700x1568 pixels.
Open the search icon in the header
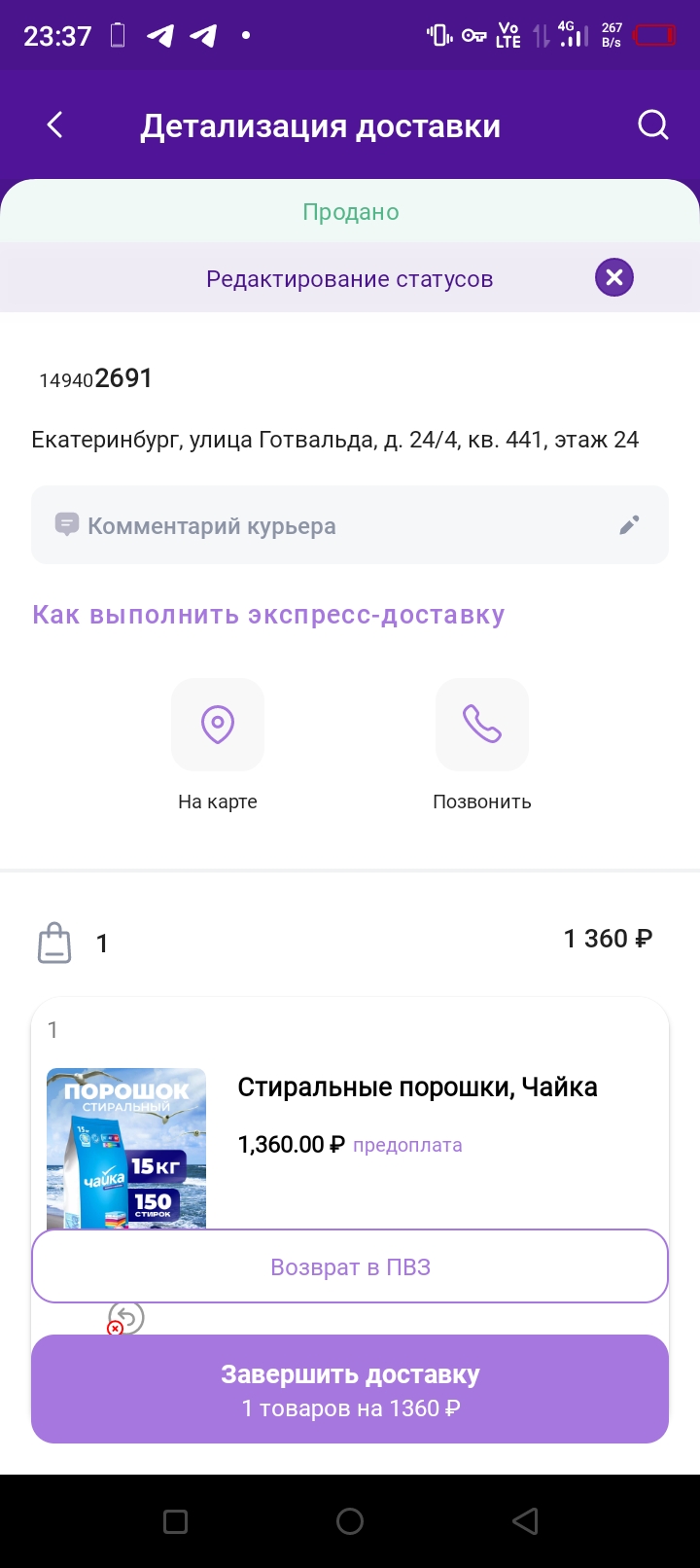tap(652, 125)
